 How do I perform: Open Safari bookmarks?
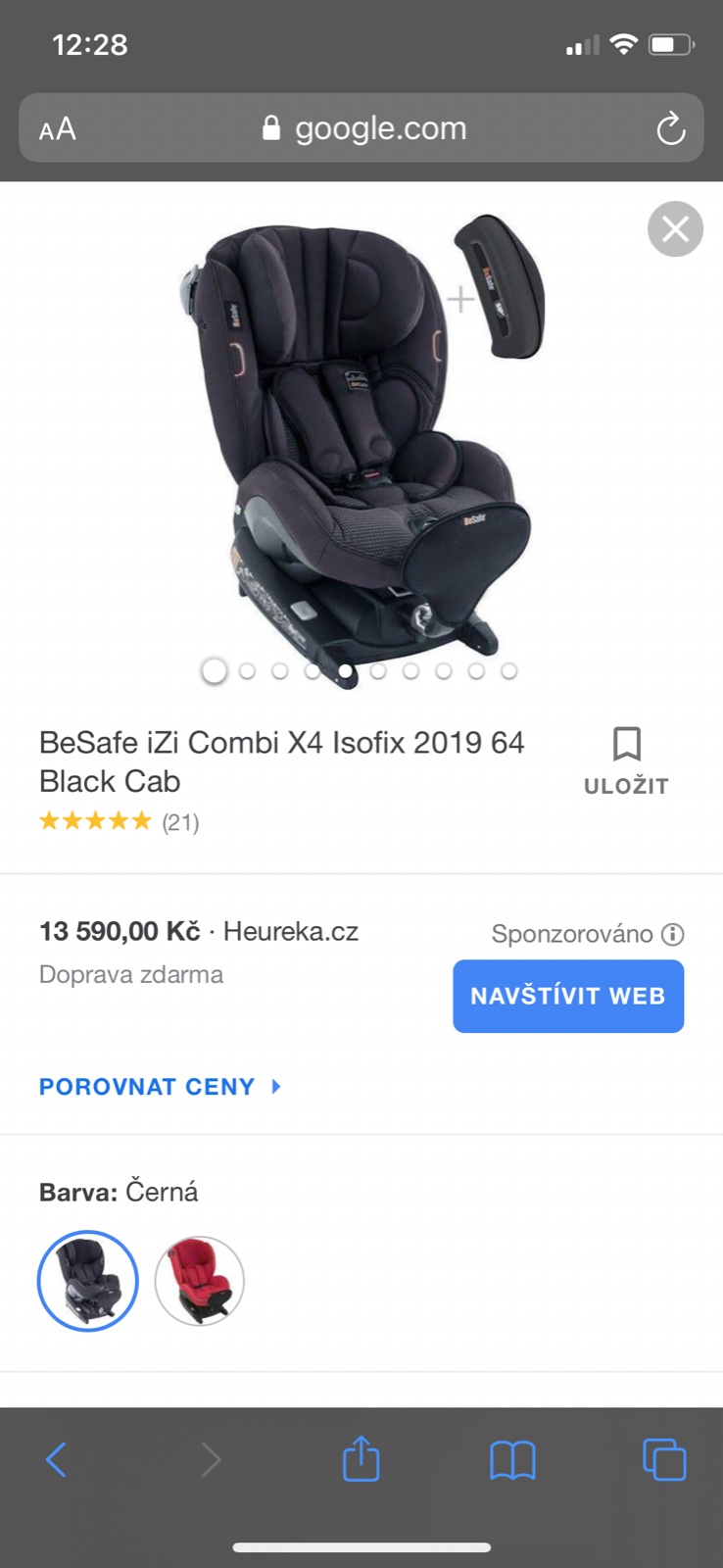tap(512, 1459)
